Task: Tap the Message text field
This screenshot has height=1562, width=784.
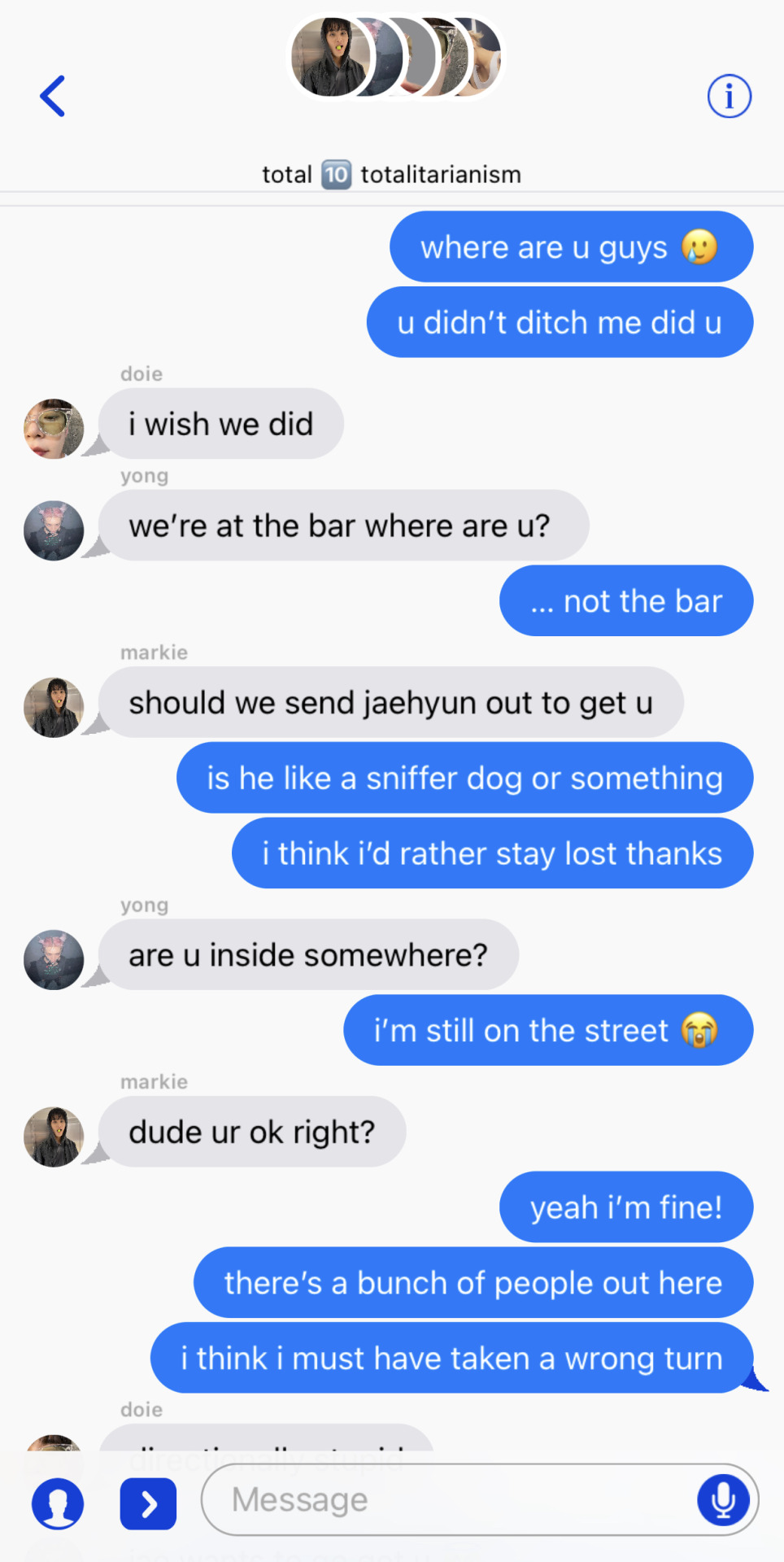Action: [x=447, y=1499]
